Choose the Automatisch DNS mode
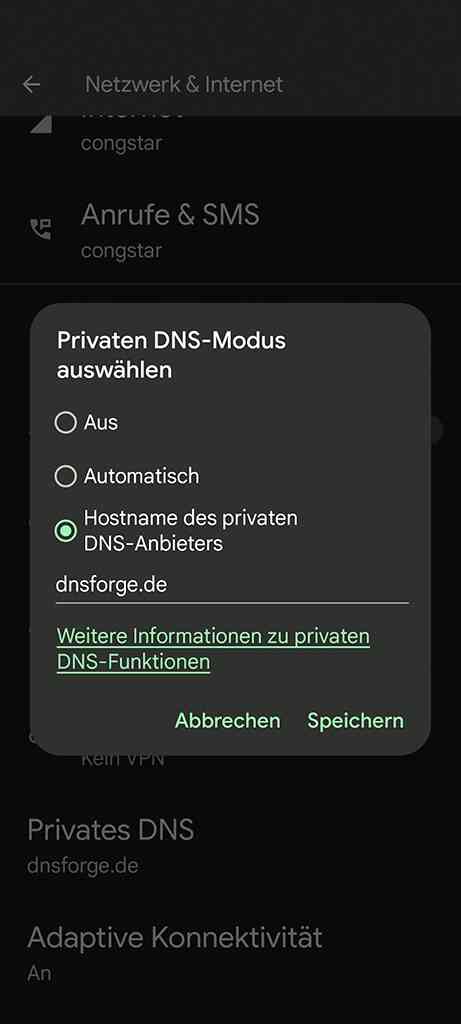The image size is (461, 1024). click(65, 477)
